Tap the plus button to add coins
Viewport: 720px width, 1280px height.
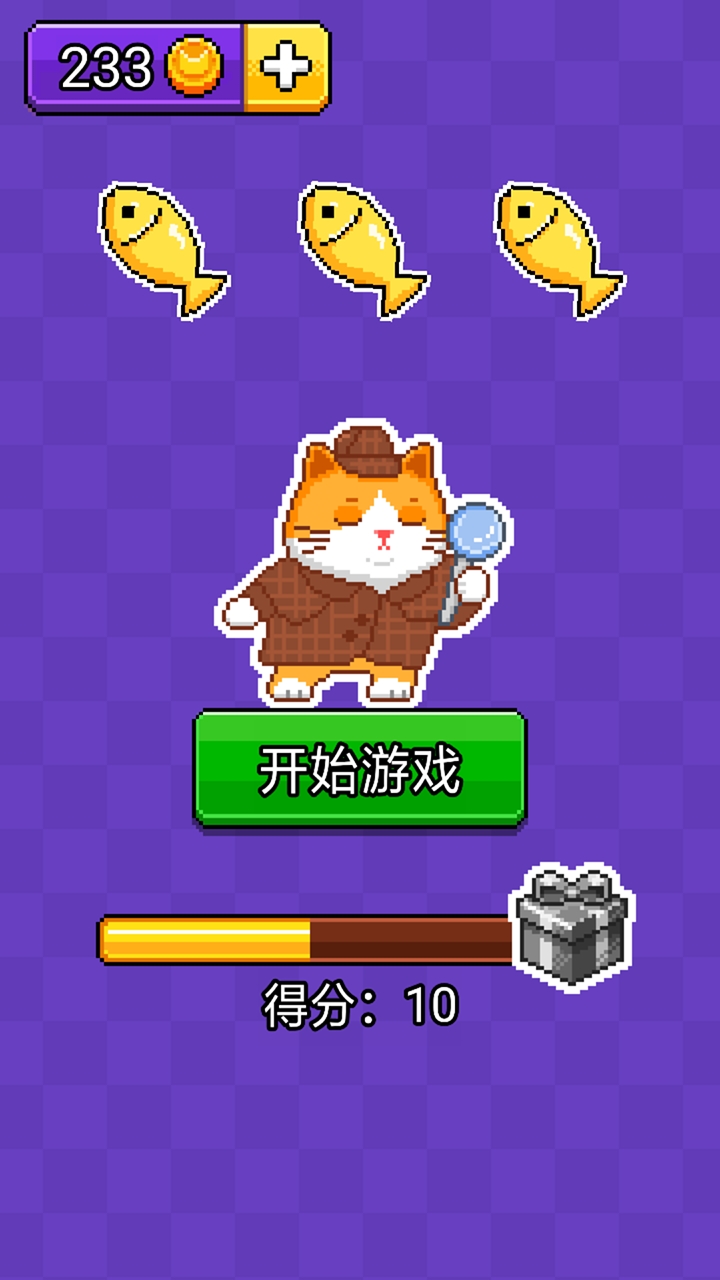[x=286, y=67]
